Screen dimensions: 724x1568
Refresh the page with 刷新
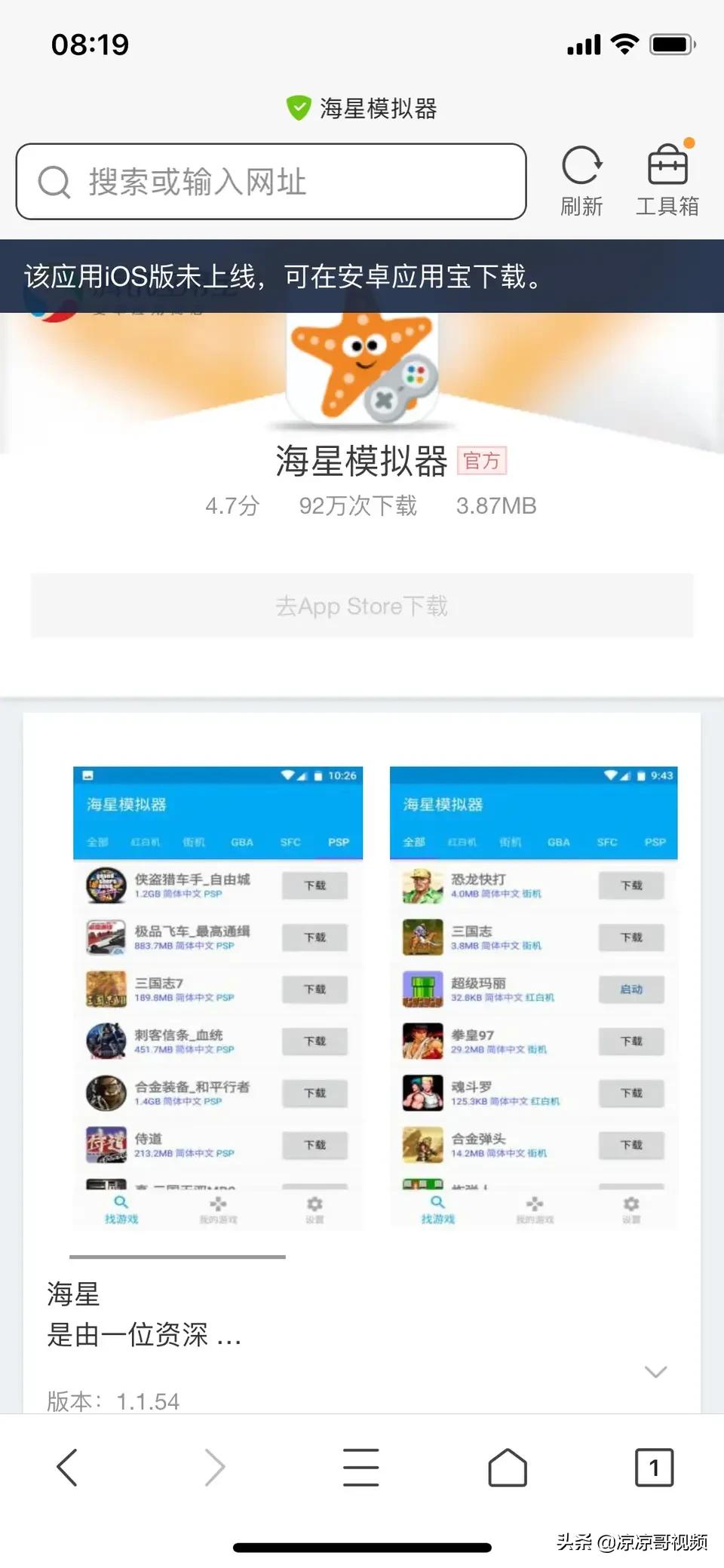click(581, 181)
